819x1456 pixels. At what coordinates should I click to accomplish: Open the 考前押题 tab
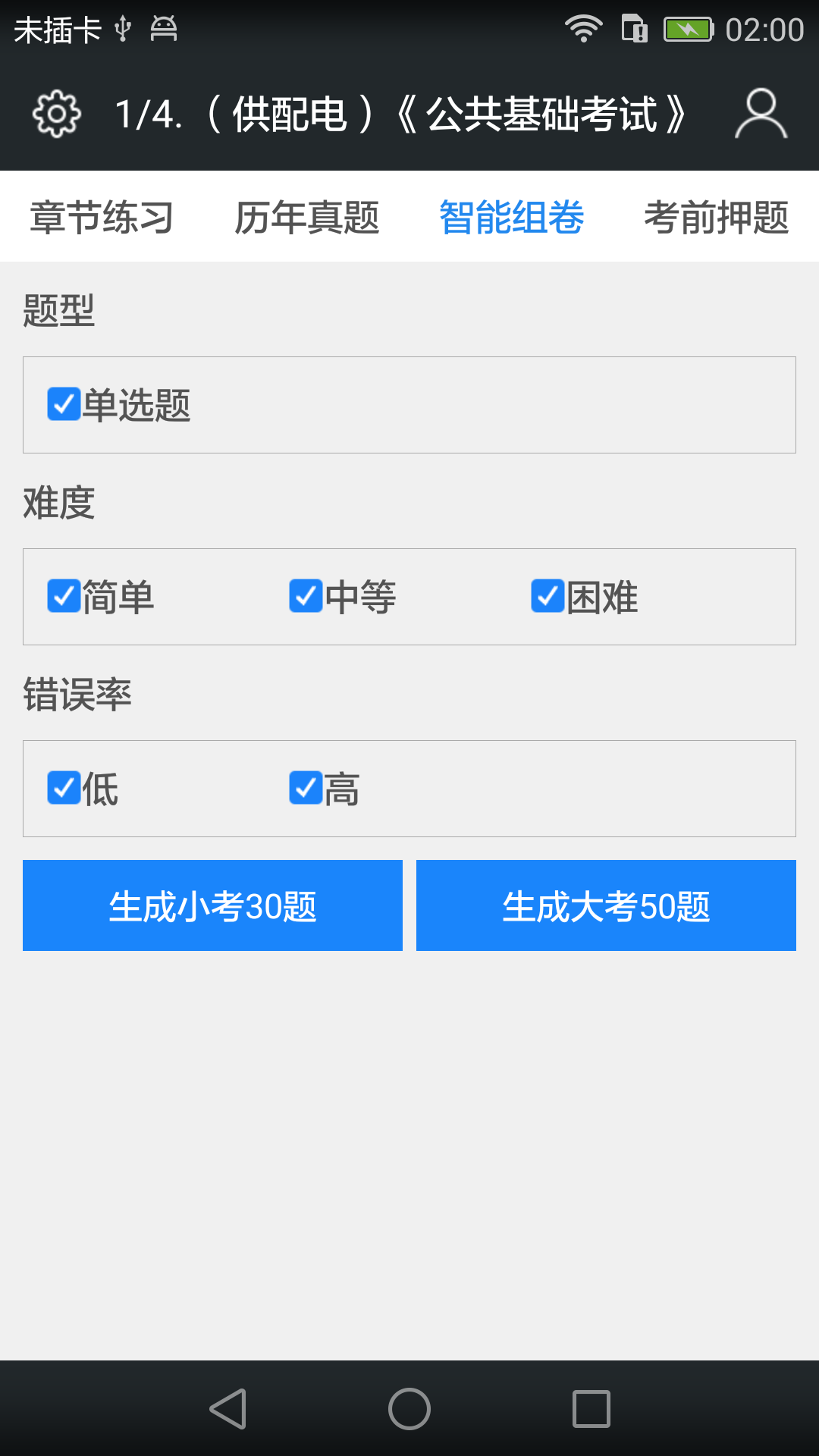pyautogui.click(x=717, y=218)
